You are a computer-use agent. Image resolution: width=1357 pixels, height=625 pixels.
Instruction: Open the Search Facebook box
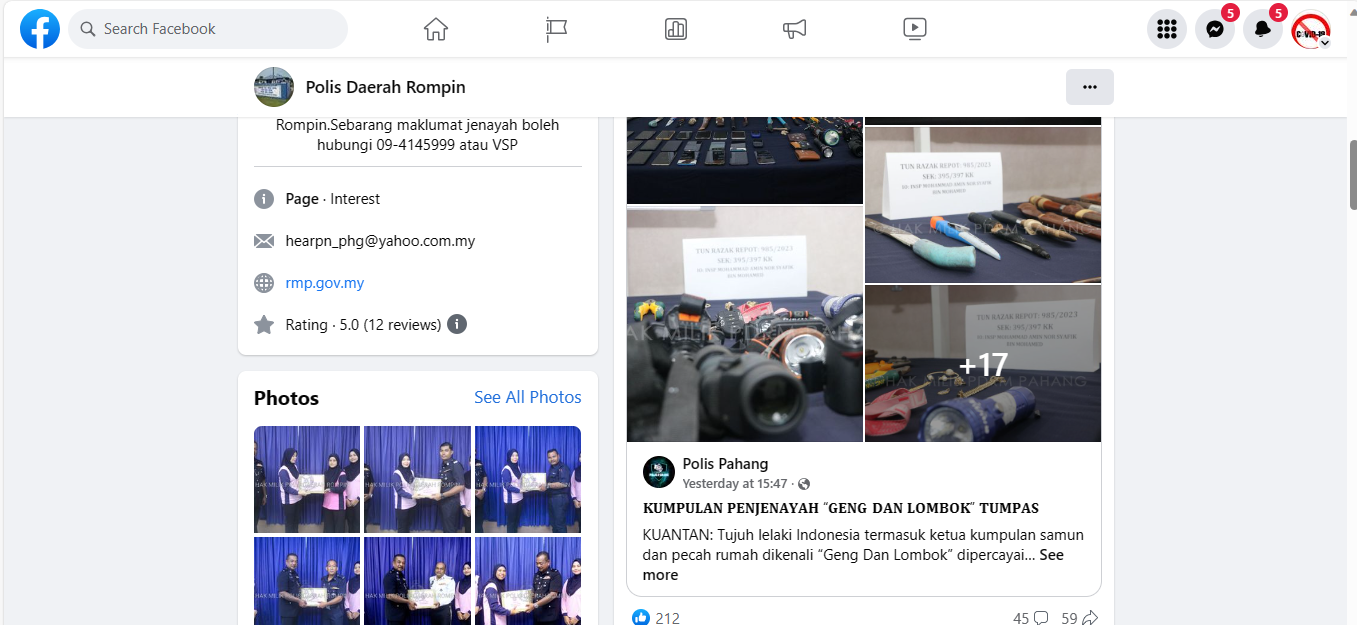click(x=210, y=29)
